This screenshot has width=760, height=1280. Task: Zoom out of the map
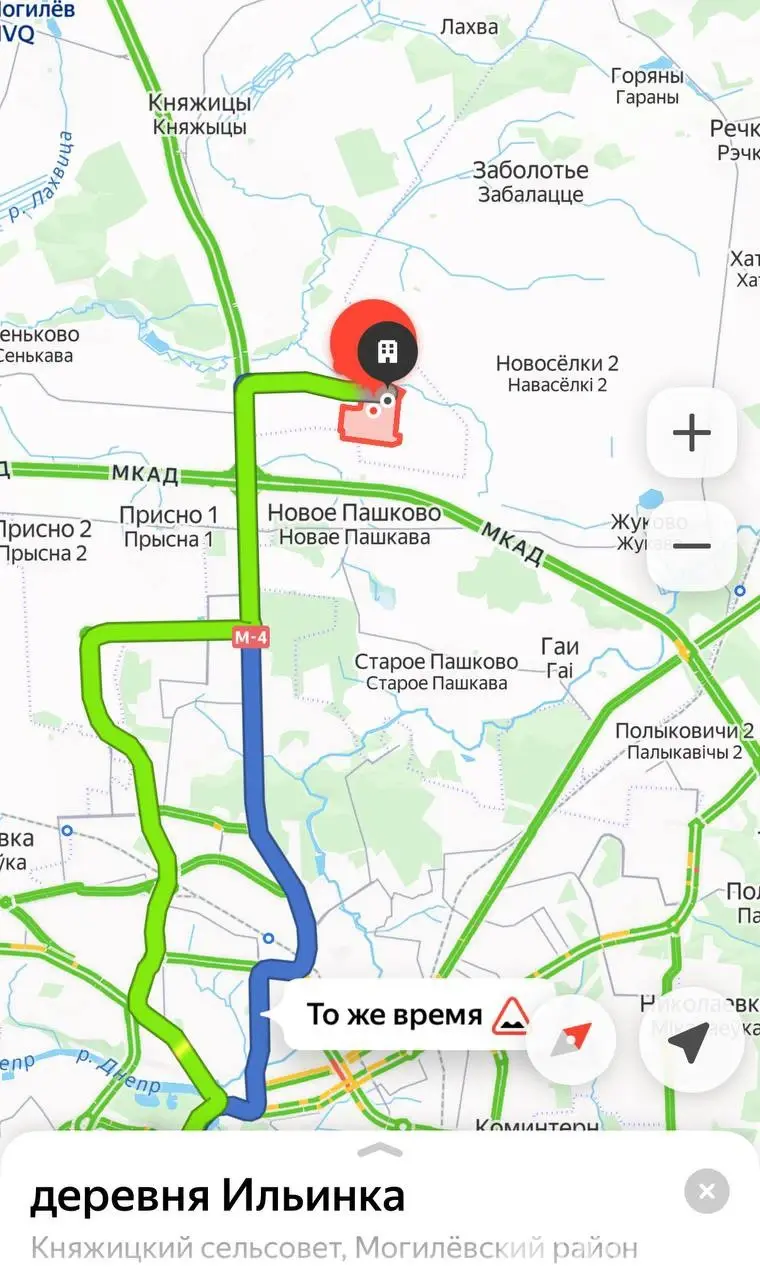click(691, 546)
